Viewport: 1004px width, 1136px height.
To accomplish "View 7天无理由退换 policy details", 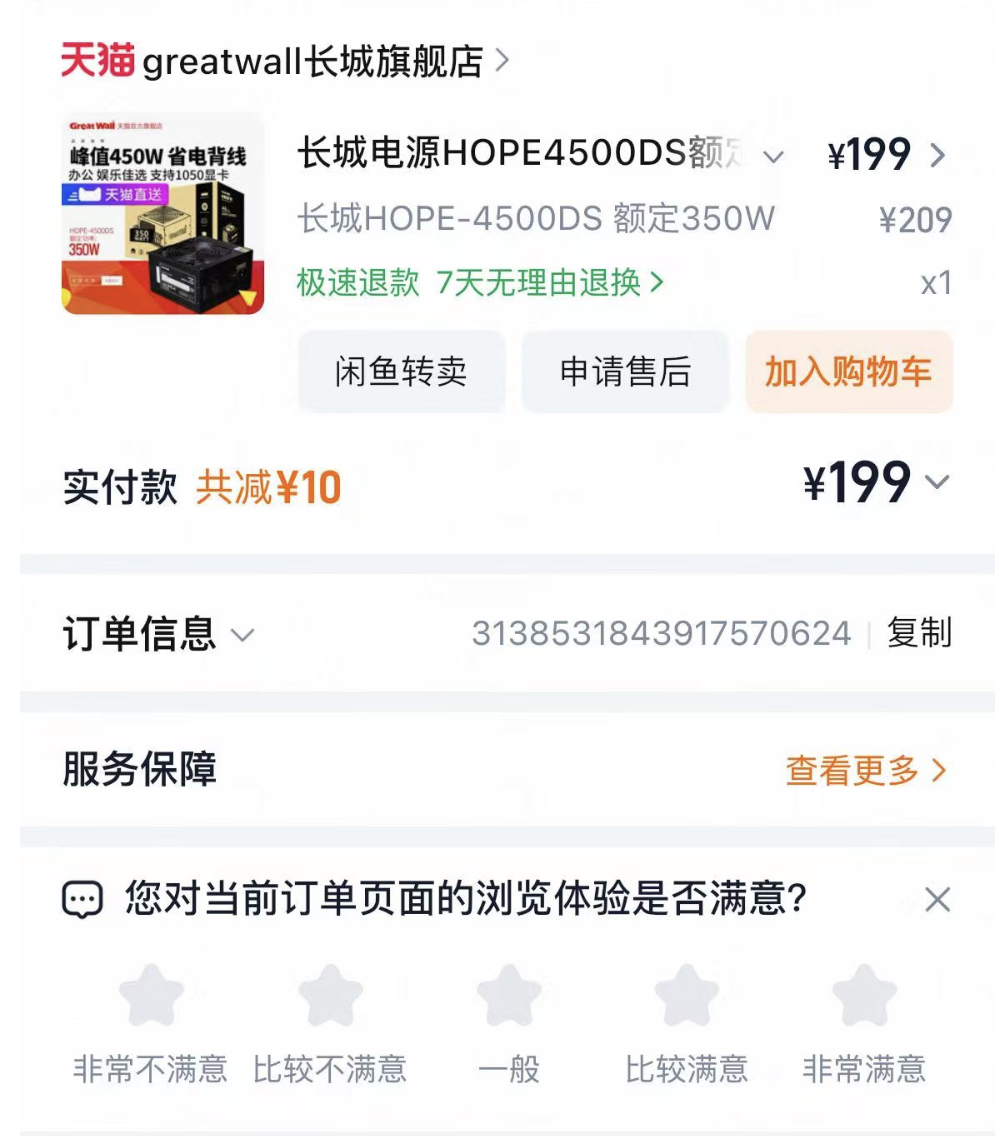I will (550, 283).
